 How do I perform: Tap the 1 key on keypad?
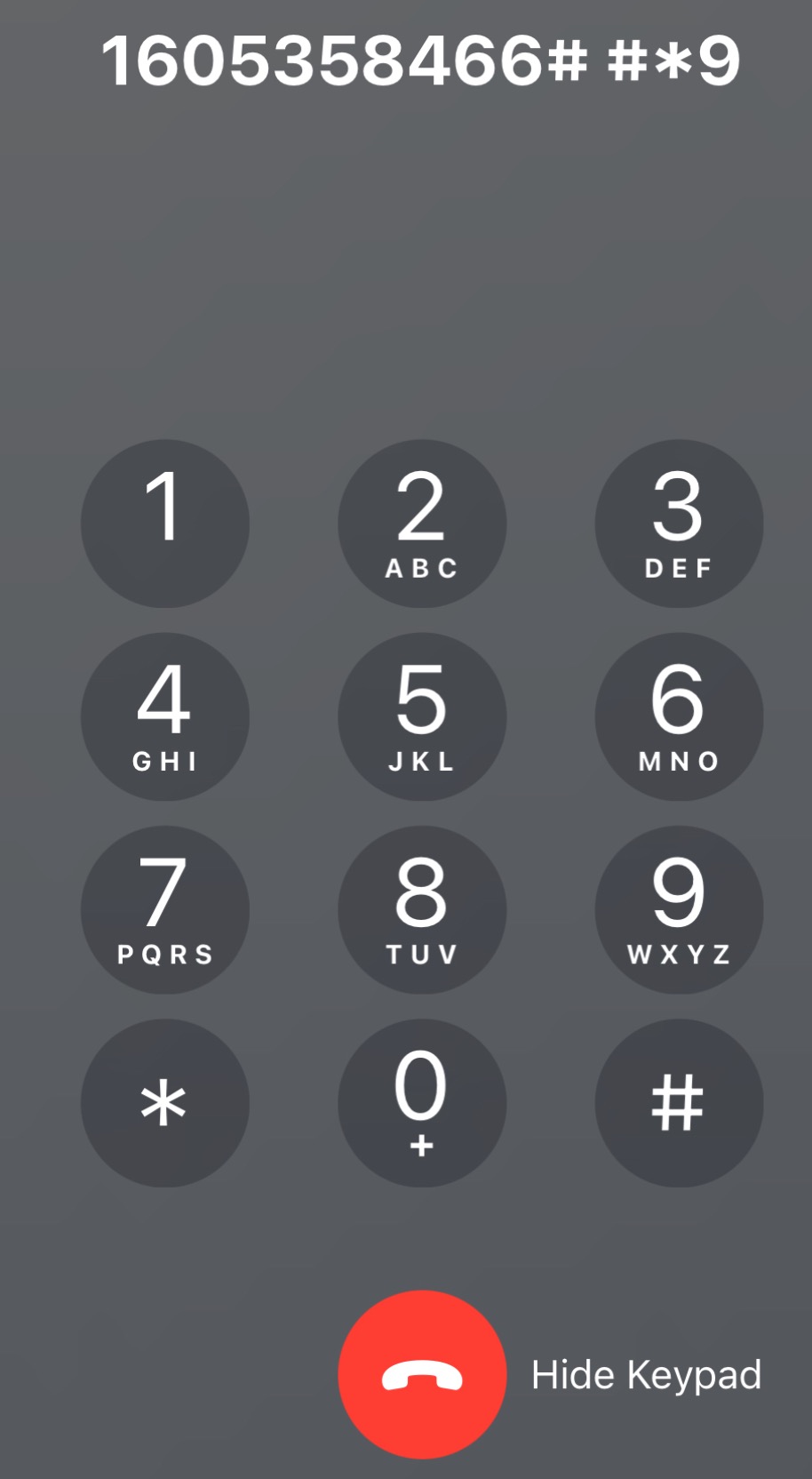(x=165, y=524)
